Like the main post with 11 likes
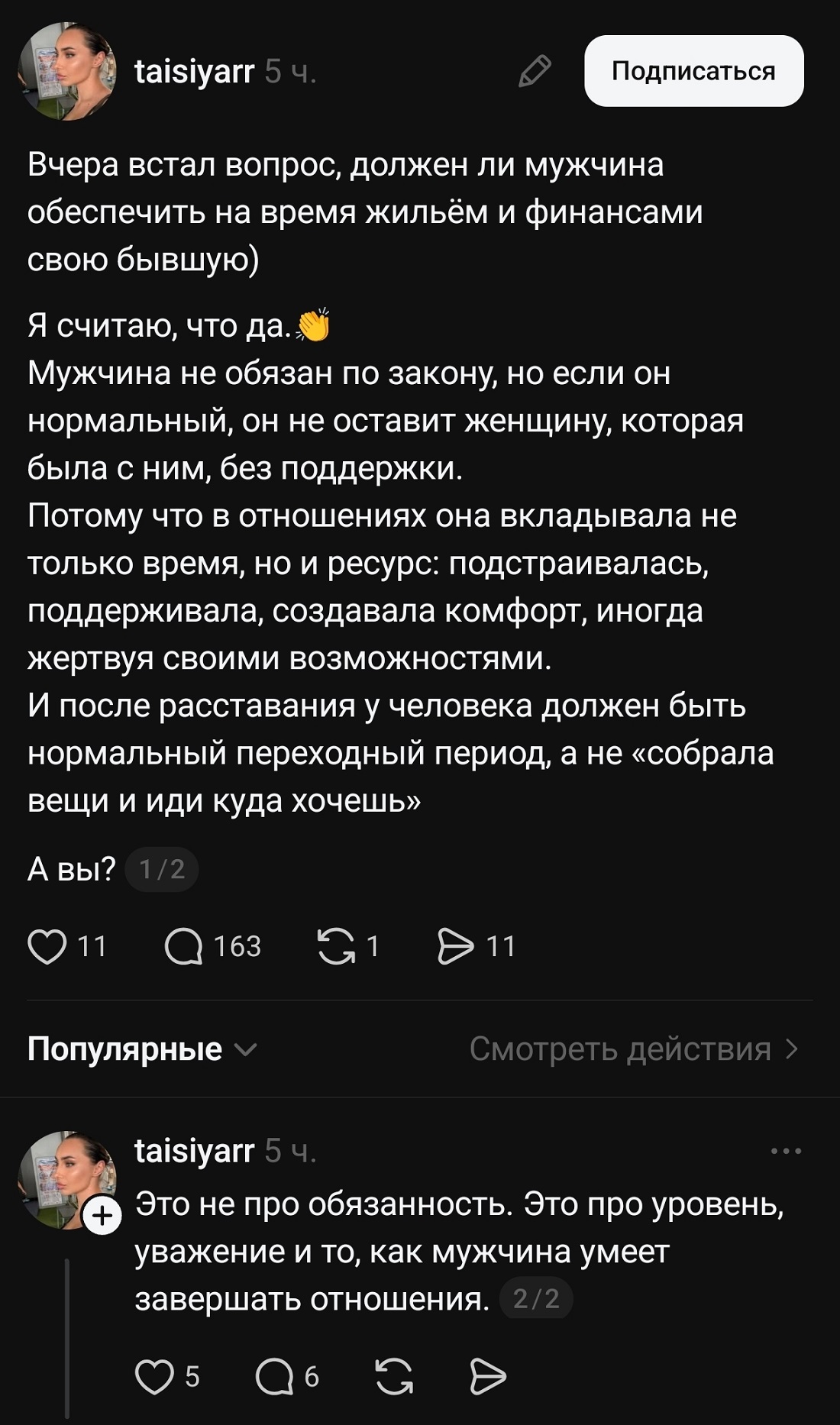 47,947
